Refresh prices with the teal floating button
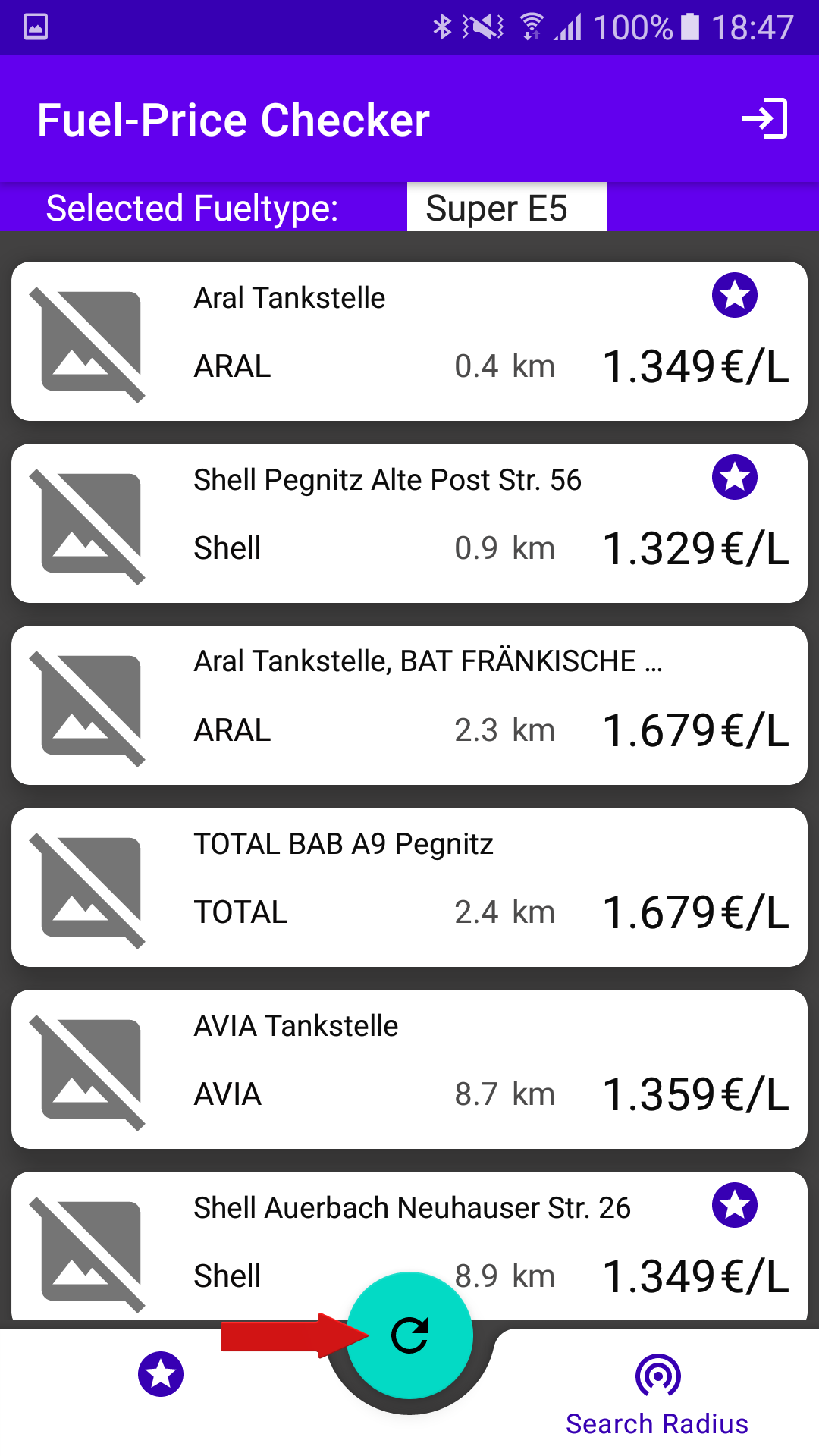This screenshot has width=819, height=1456. pyautogui.click(x=409, y=1335)
